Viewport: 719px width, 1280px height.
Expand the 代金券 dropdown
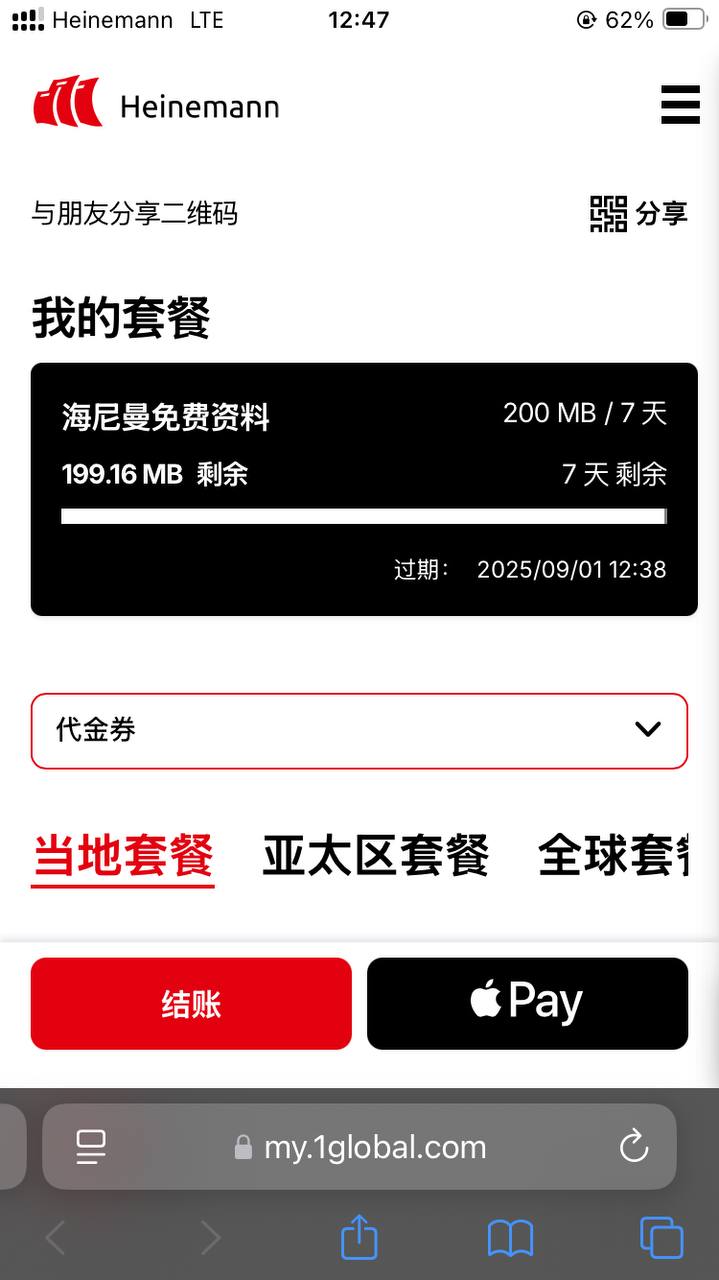359,730
